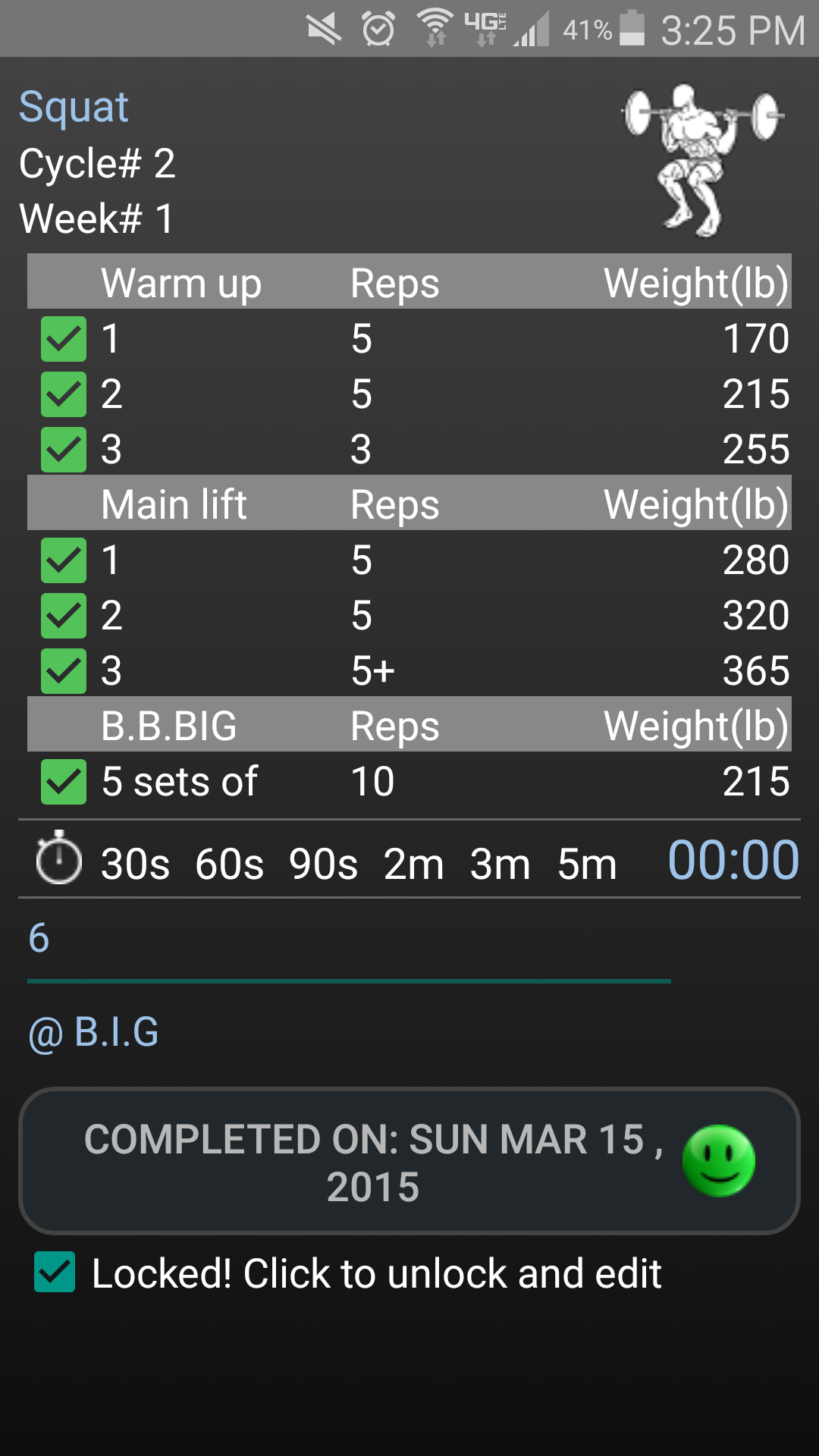Start a 2m rest timer
Viewport: 819px width, 1456px height.
tap(413, 864)
